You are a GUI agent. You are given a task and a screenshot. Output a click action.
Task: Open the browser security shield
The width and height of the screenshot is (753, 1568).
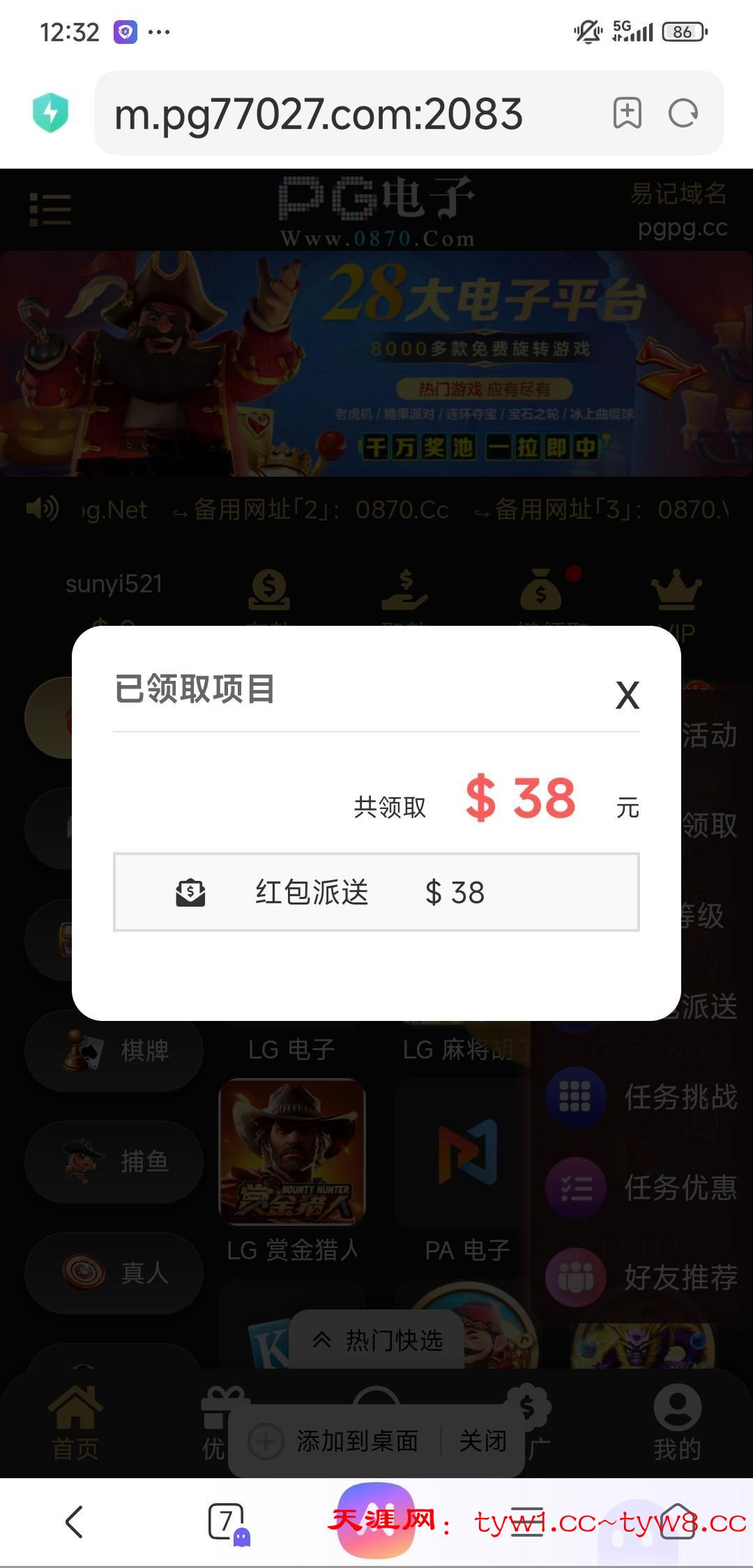(x=51, y=113)
